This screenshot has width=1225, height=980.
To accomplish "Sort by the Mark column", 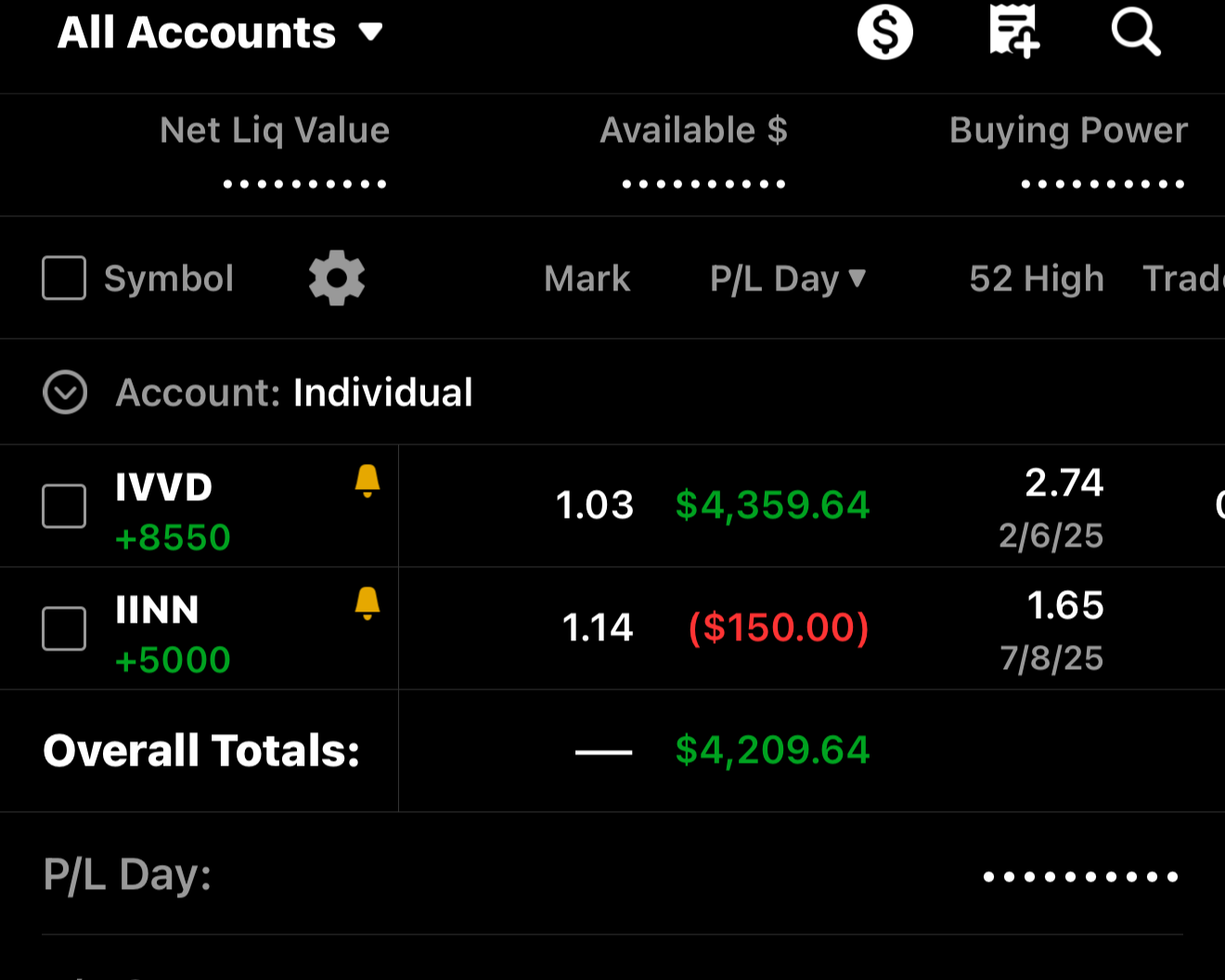I will (x=587, y=278).
